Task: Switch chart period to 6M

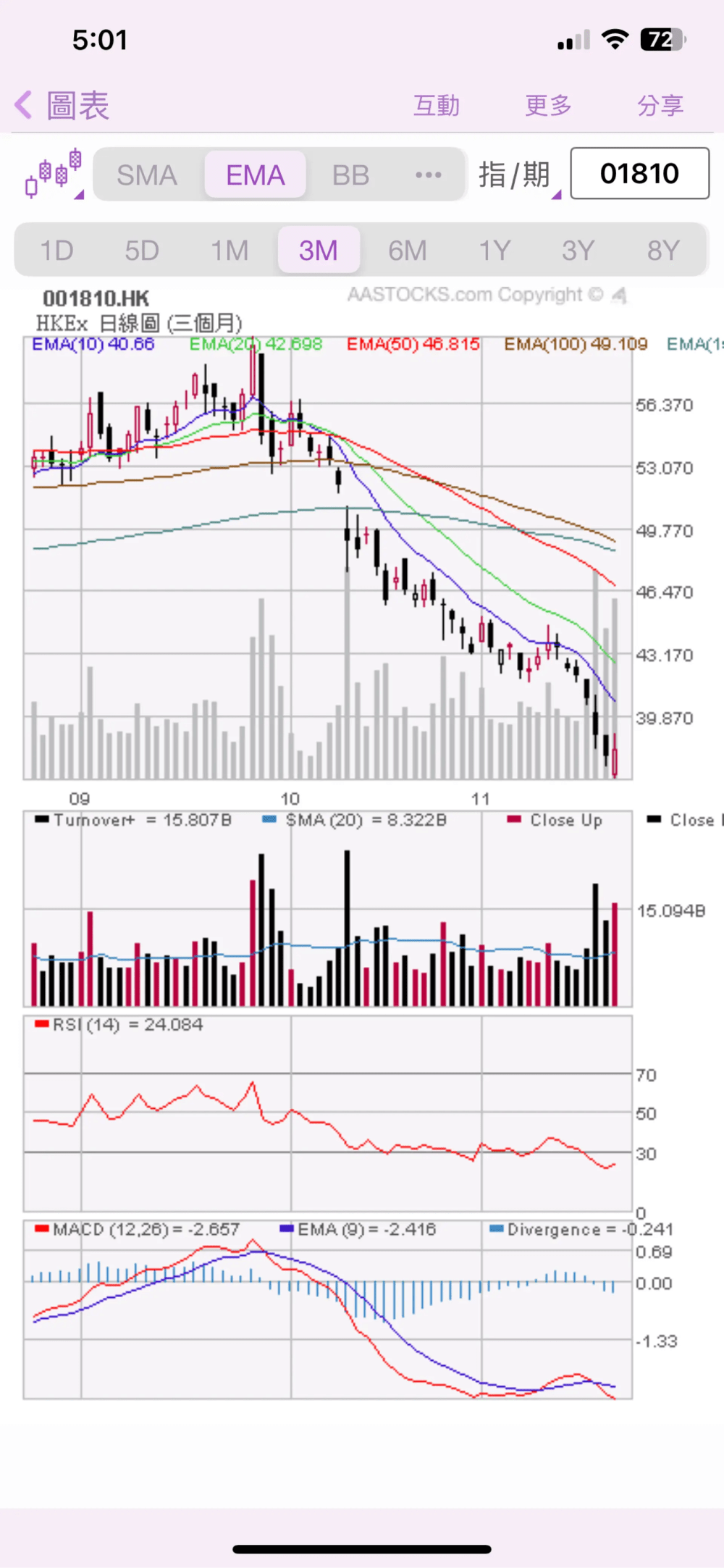Action: pos(408,251)
